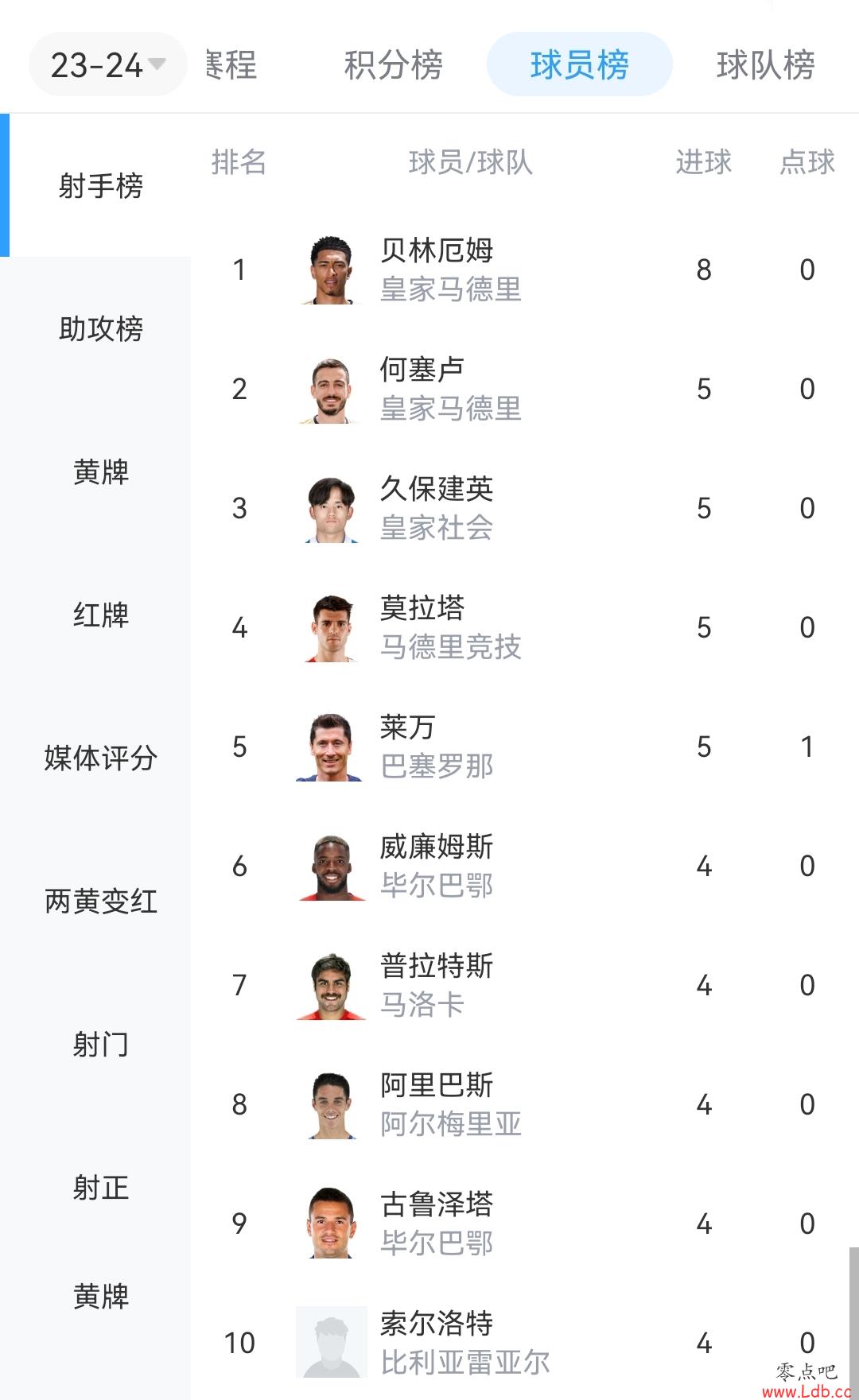Open the 红牌 ranking
The height and width of the screenshot is (1400, 859).
(100, 615)
